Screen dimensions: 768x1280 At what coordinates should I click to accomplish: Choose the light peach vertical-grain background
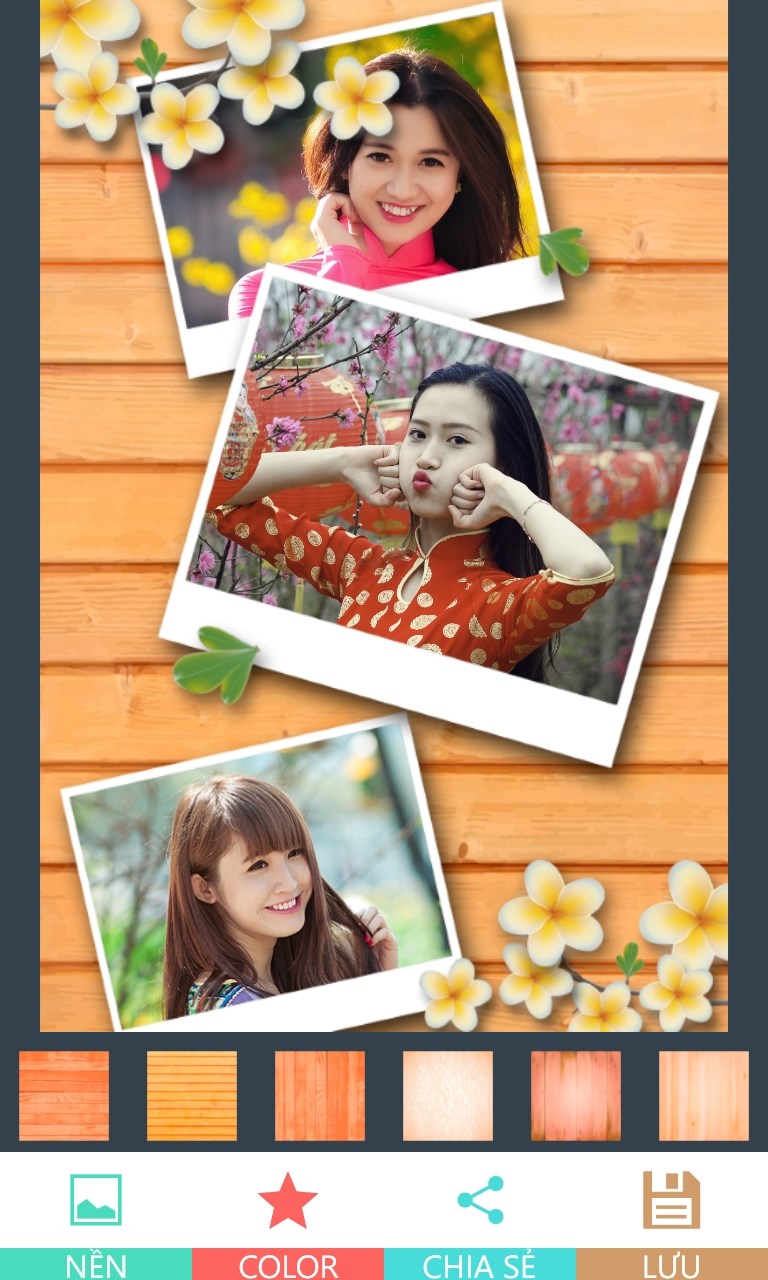pyautogui.click(x=704, y=1095)
